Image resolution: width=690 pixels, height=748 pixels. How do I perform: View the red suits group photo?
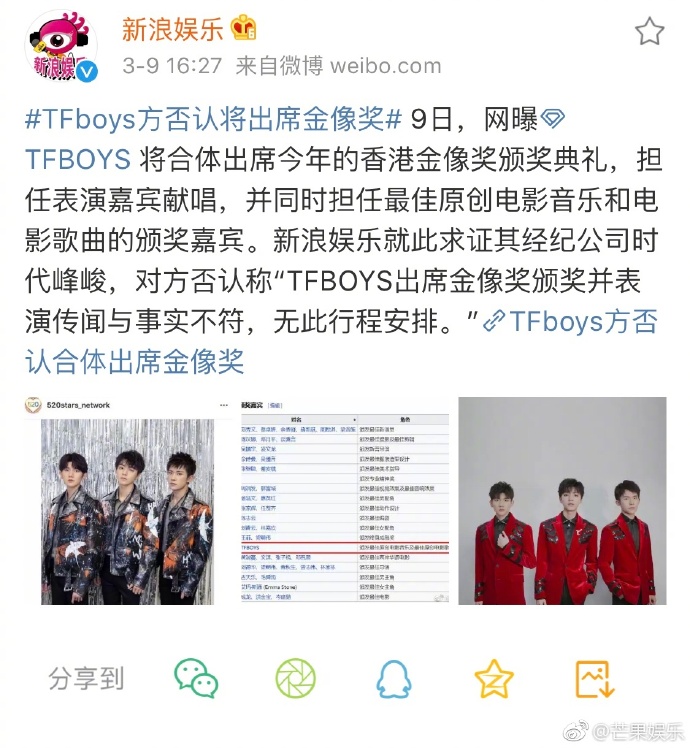(561, 500)
